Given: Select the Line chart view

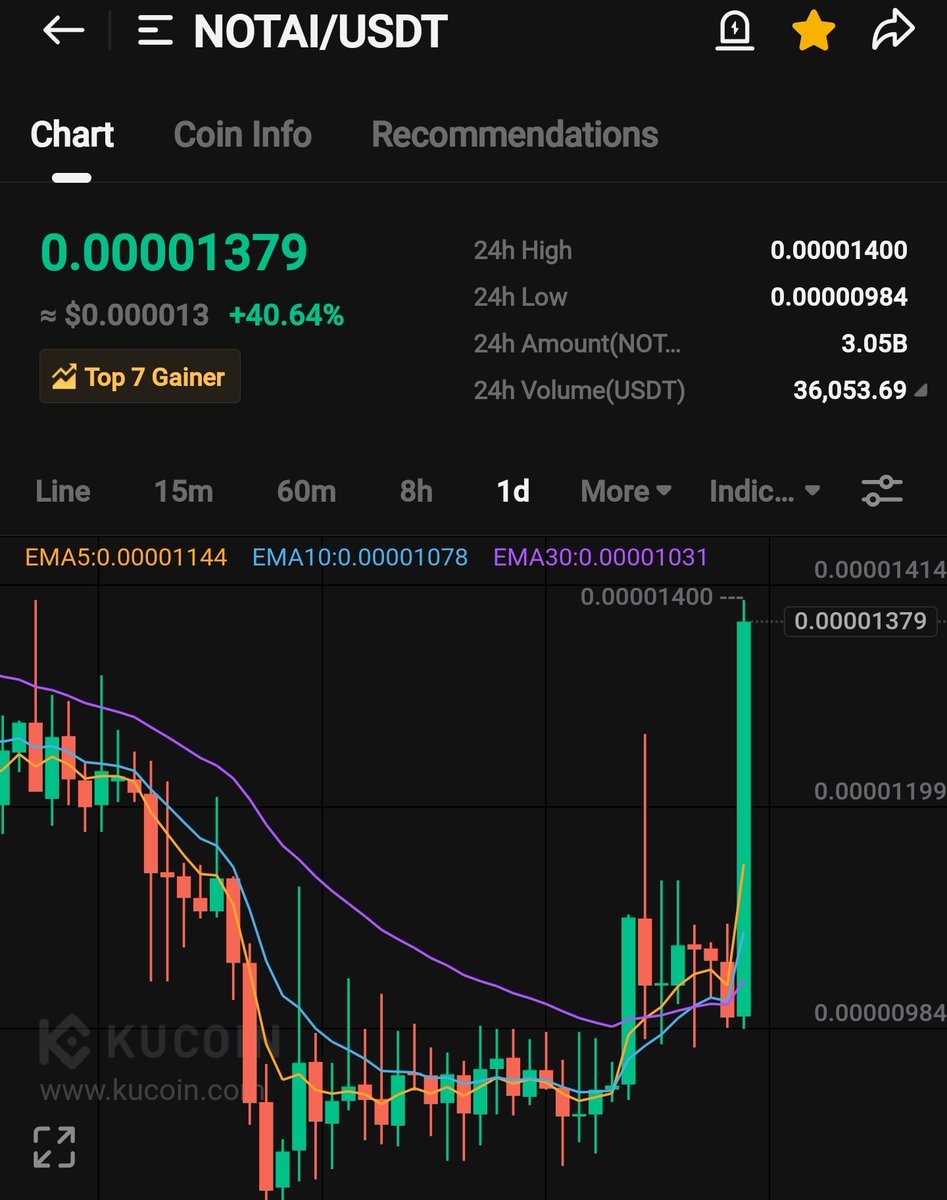Looking at the screenshot, I should pos(63,491).
